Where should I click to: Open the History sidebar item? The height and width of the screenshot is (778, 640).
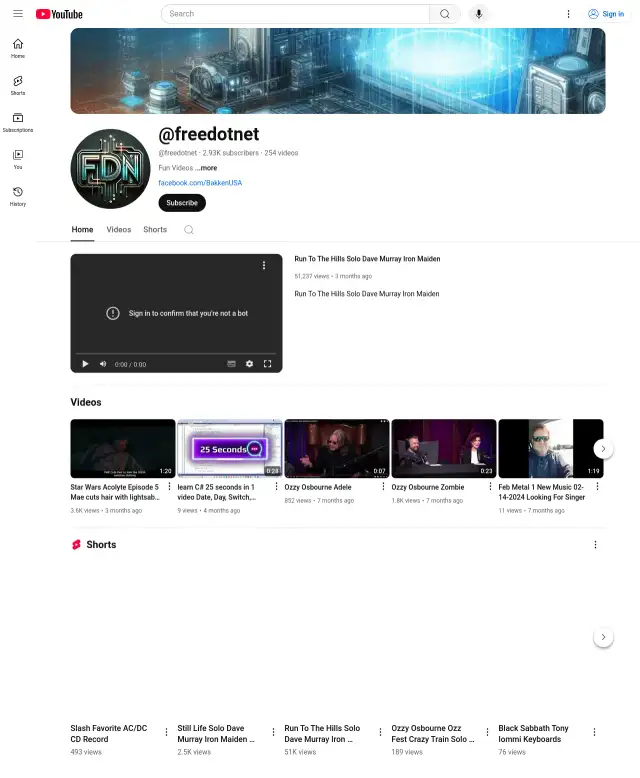coord(18,195)
